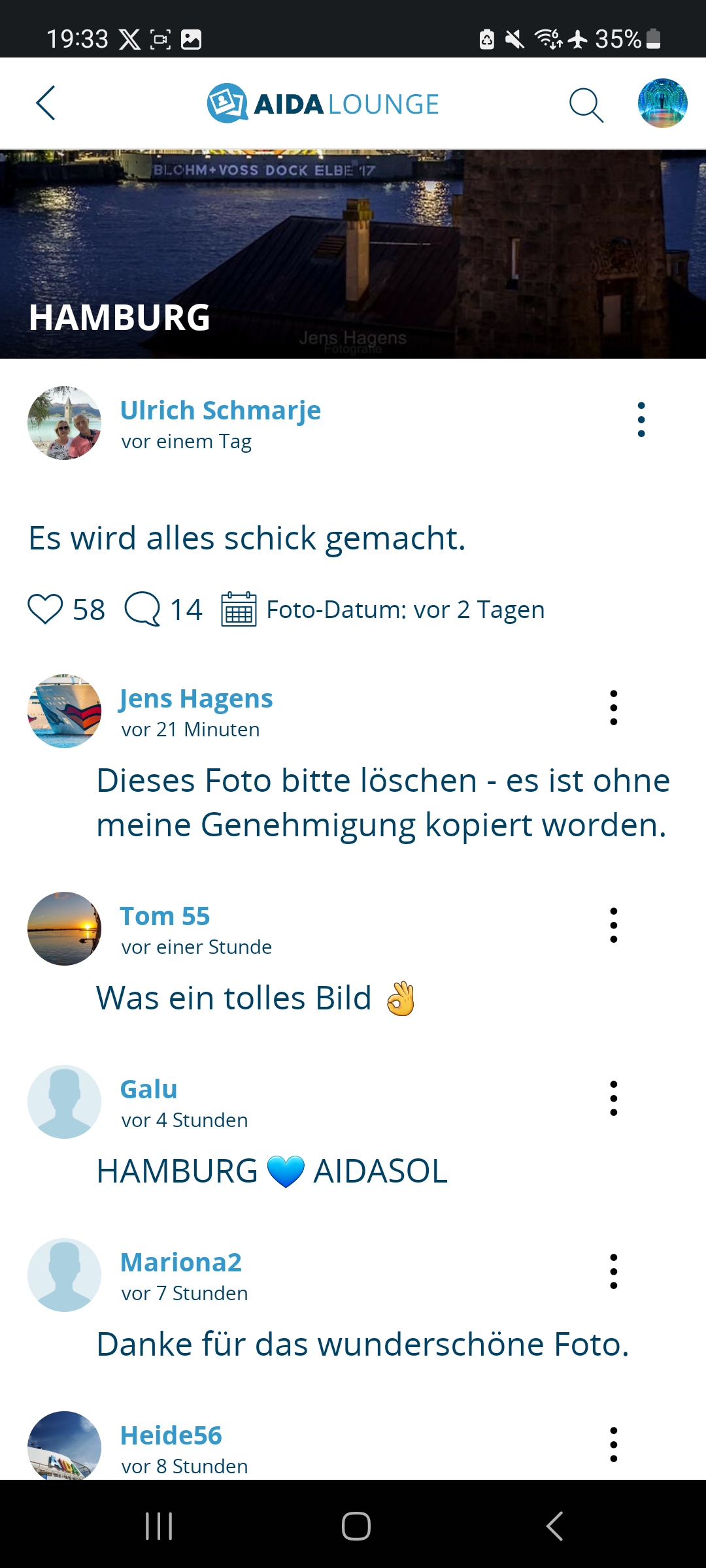Open options for Jens Hagens' comment
This screenshot has height=1568, width=706.
pyautogui.click(x=613, y=708)
